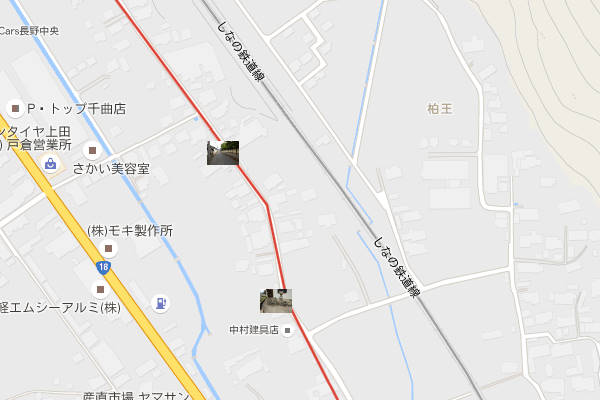
Task: Tap the shopping marker at 戸倉営業所
Action: point(50,164)
